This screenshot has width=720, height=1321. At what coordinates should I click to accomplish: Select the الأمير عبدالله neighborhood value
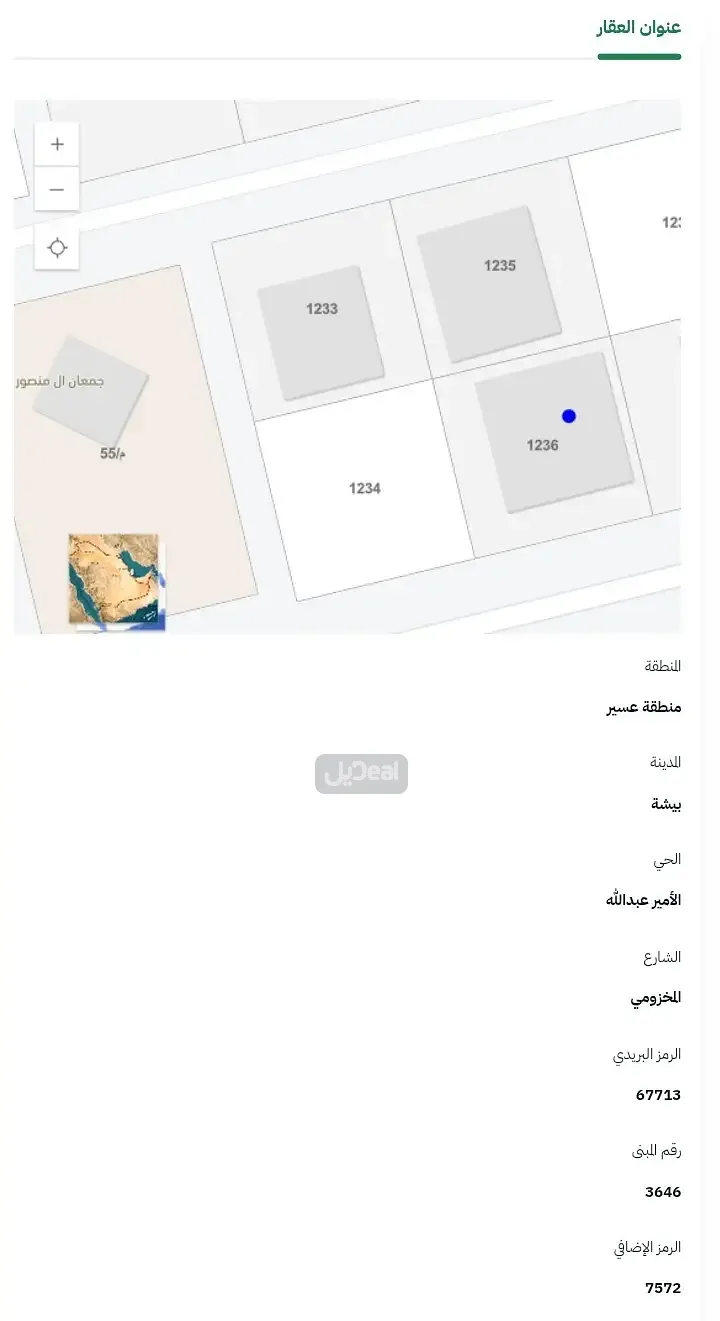click(641, 899)
